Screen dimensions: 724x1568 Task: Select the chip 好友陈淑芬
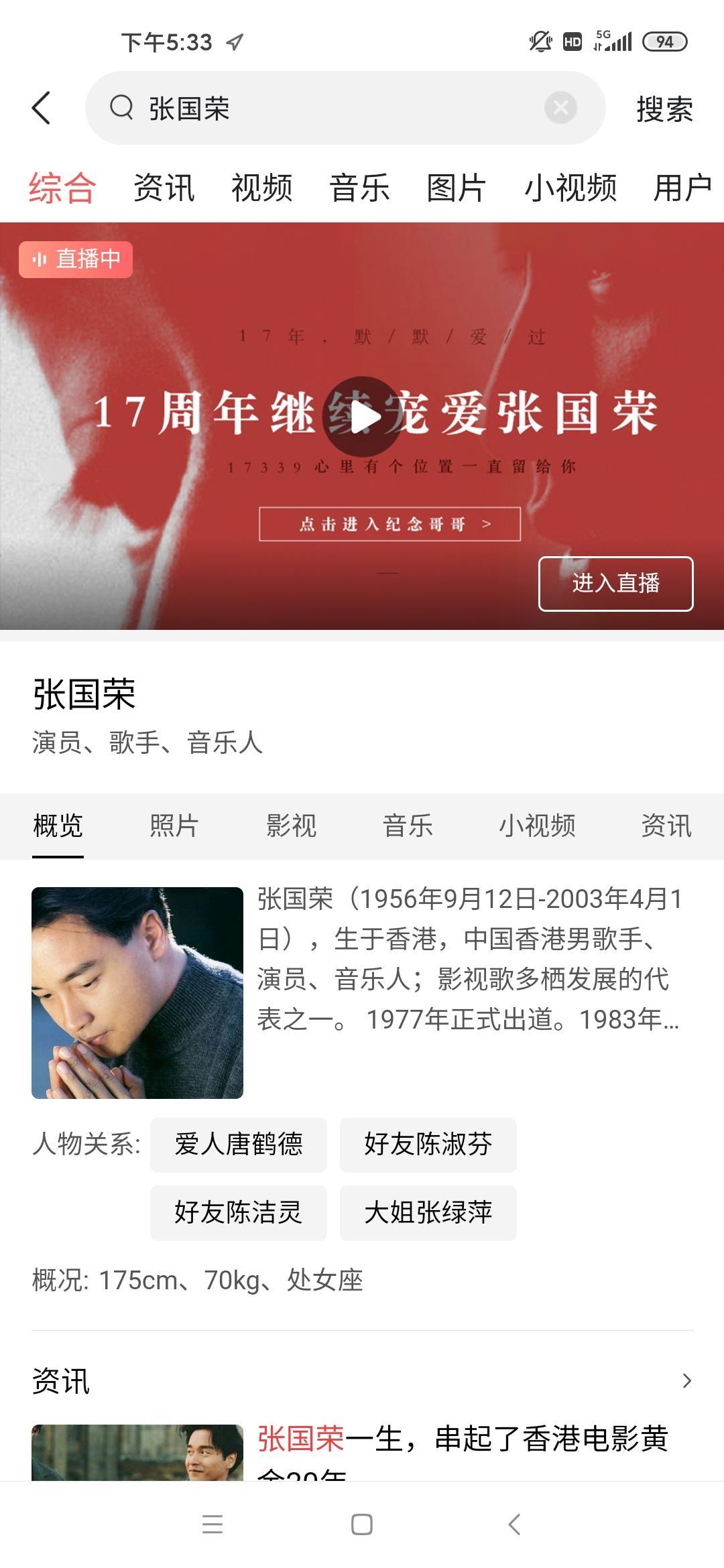pos(428,1145)
